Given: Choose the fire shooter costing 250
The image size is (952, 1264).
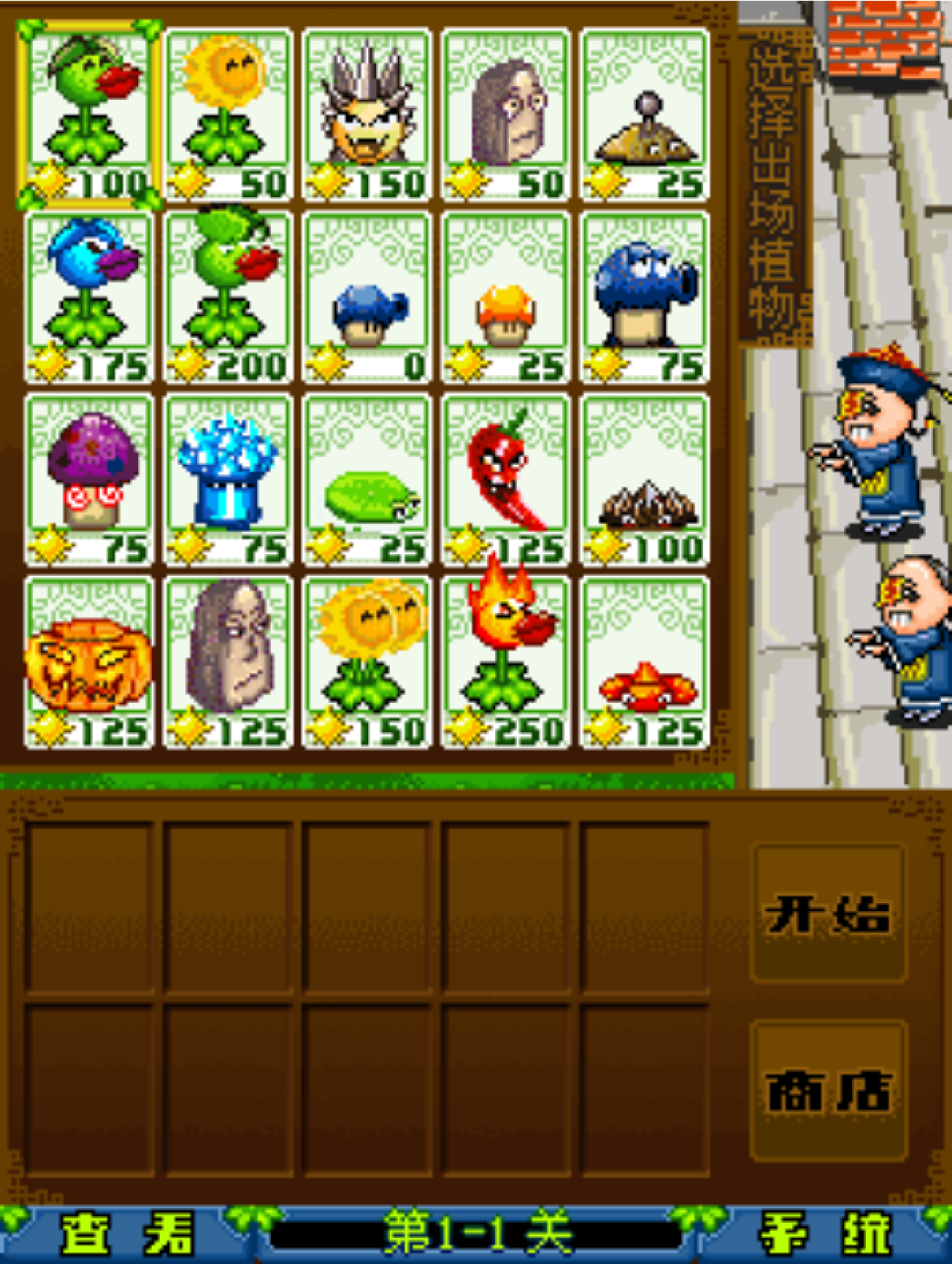Looking at the screenshot, I should 505,662.
